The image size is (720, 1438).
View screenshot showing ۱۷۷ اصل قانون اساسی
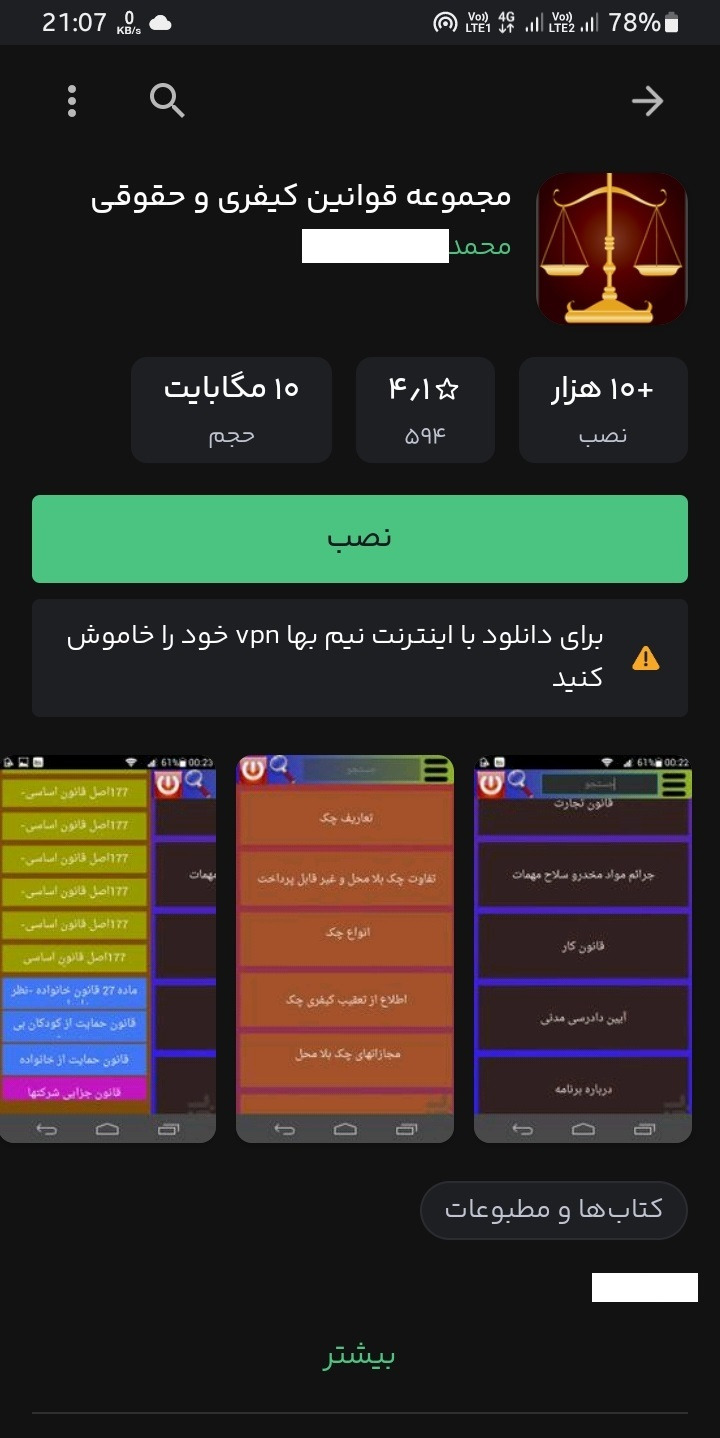(107, 948)
